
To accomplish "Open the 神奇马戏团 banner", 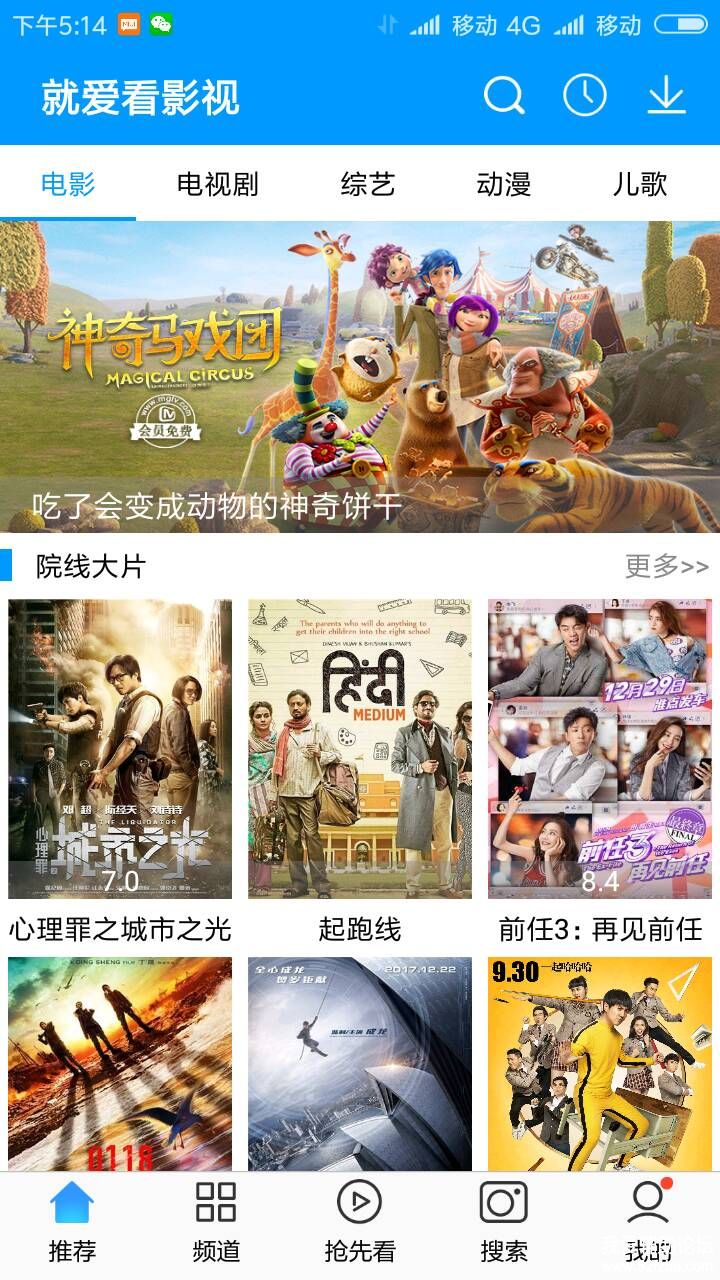I will coord(360,376).
